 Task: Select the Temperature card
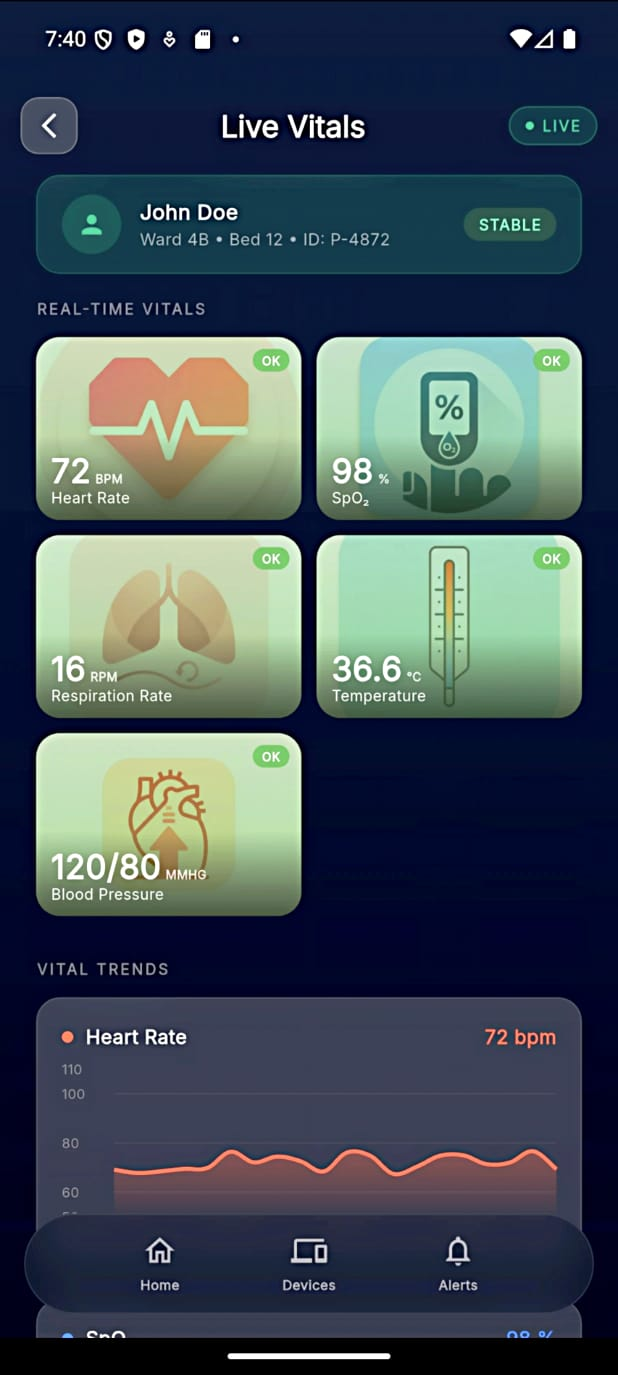449,626
